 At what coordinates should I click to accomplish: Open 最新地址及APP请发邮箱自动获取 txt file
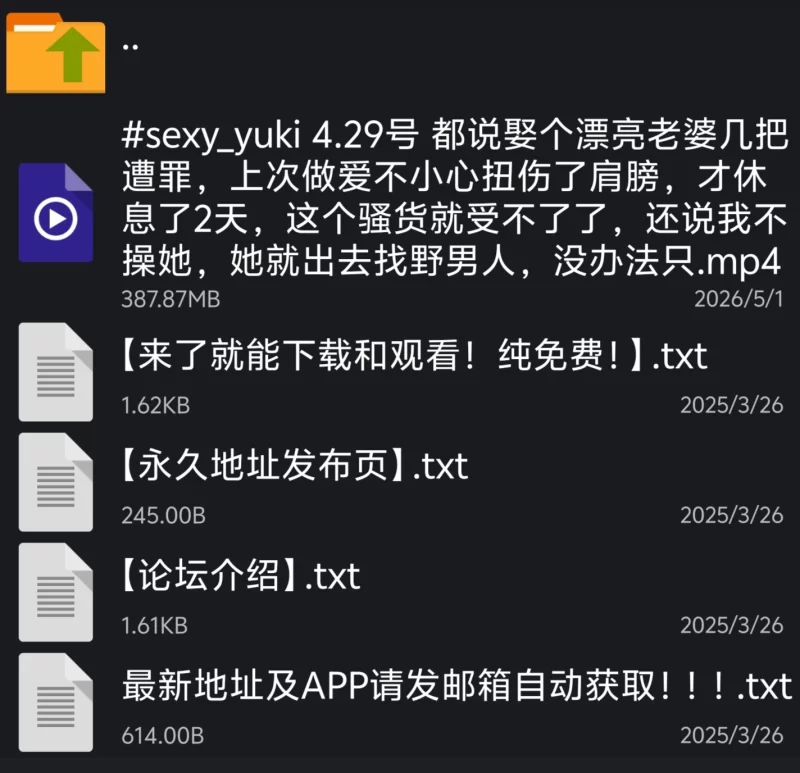coord(400,703)
